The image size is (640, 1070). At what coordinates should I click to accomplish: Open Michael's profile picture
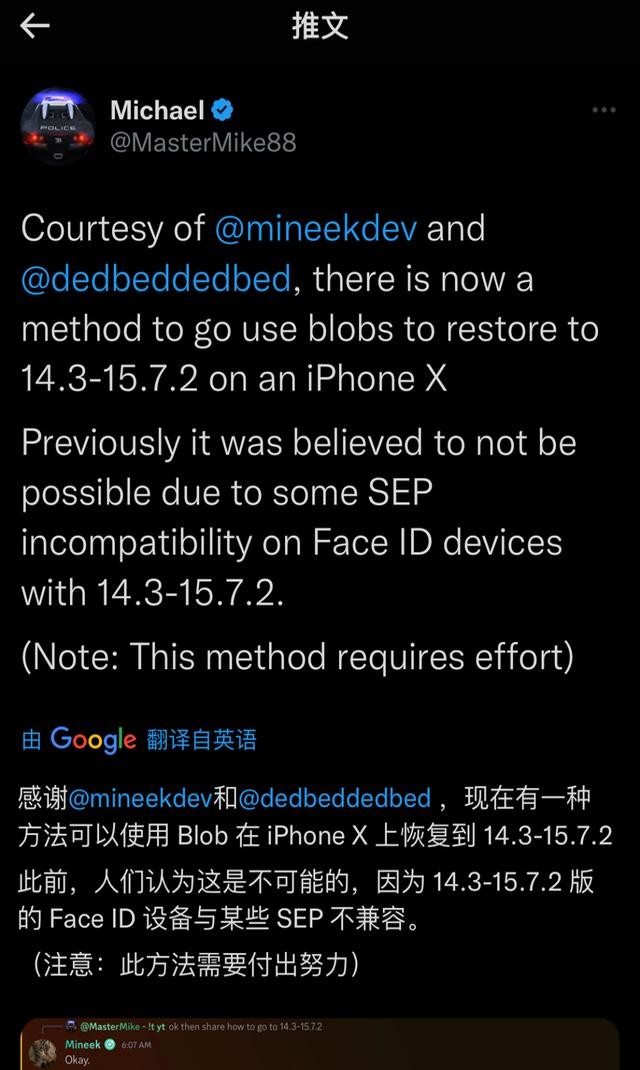59,125
